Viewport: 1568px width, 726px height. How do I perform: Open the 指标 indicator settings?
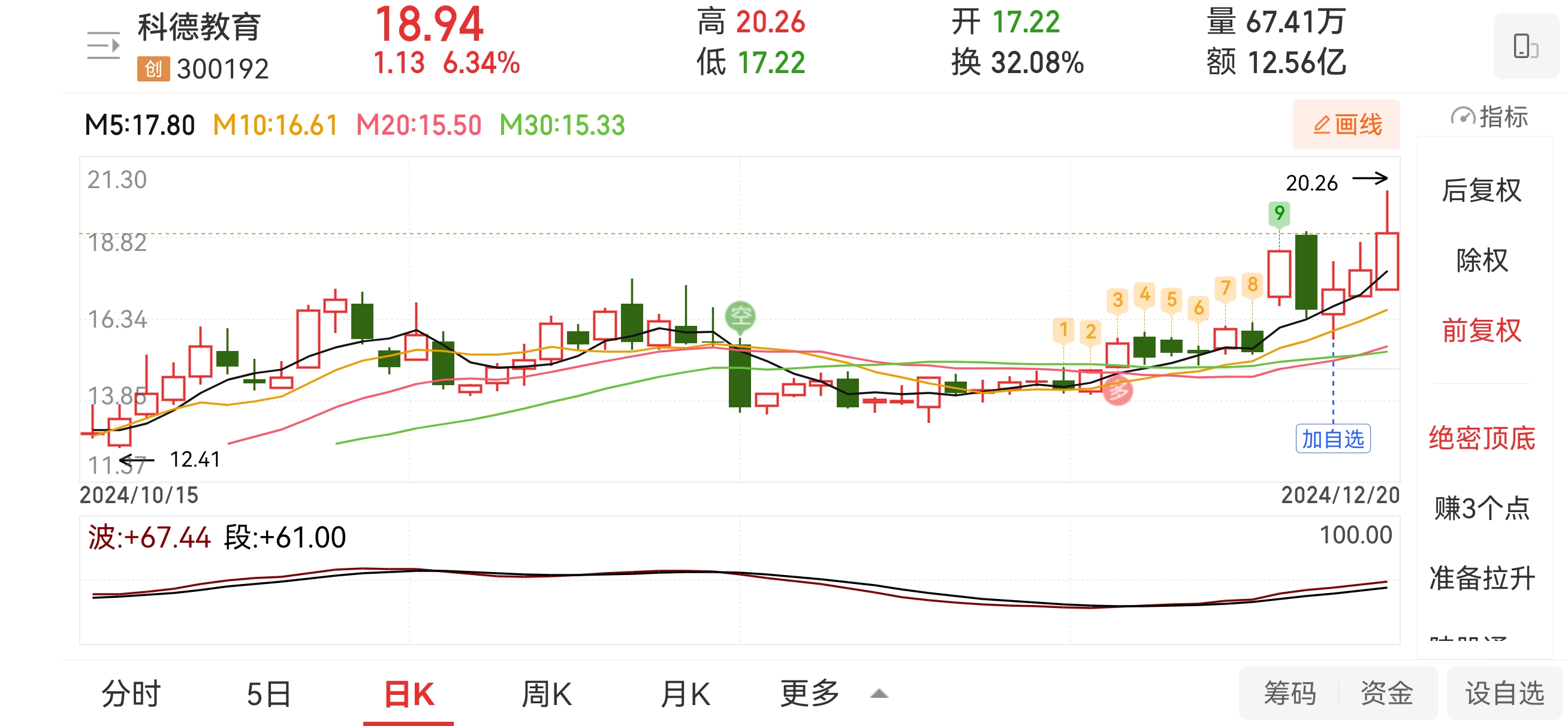click(x=1489, y=117)
